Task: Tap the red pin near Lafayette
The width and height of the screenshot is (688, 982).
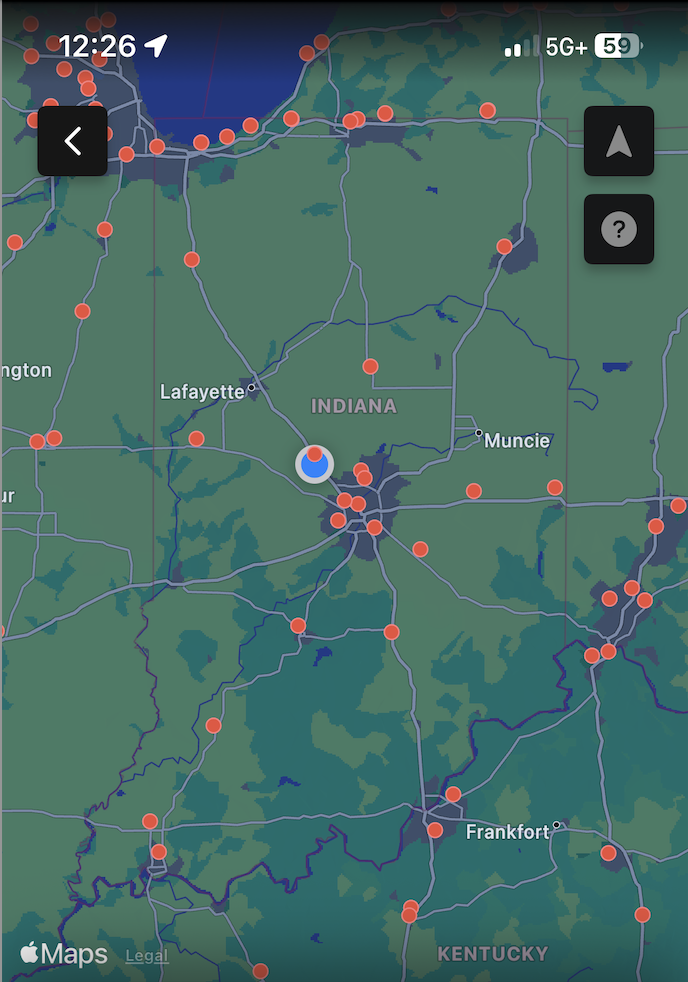Action: [196, 438]
